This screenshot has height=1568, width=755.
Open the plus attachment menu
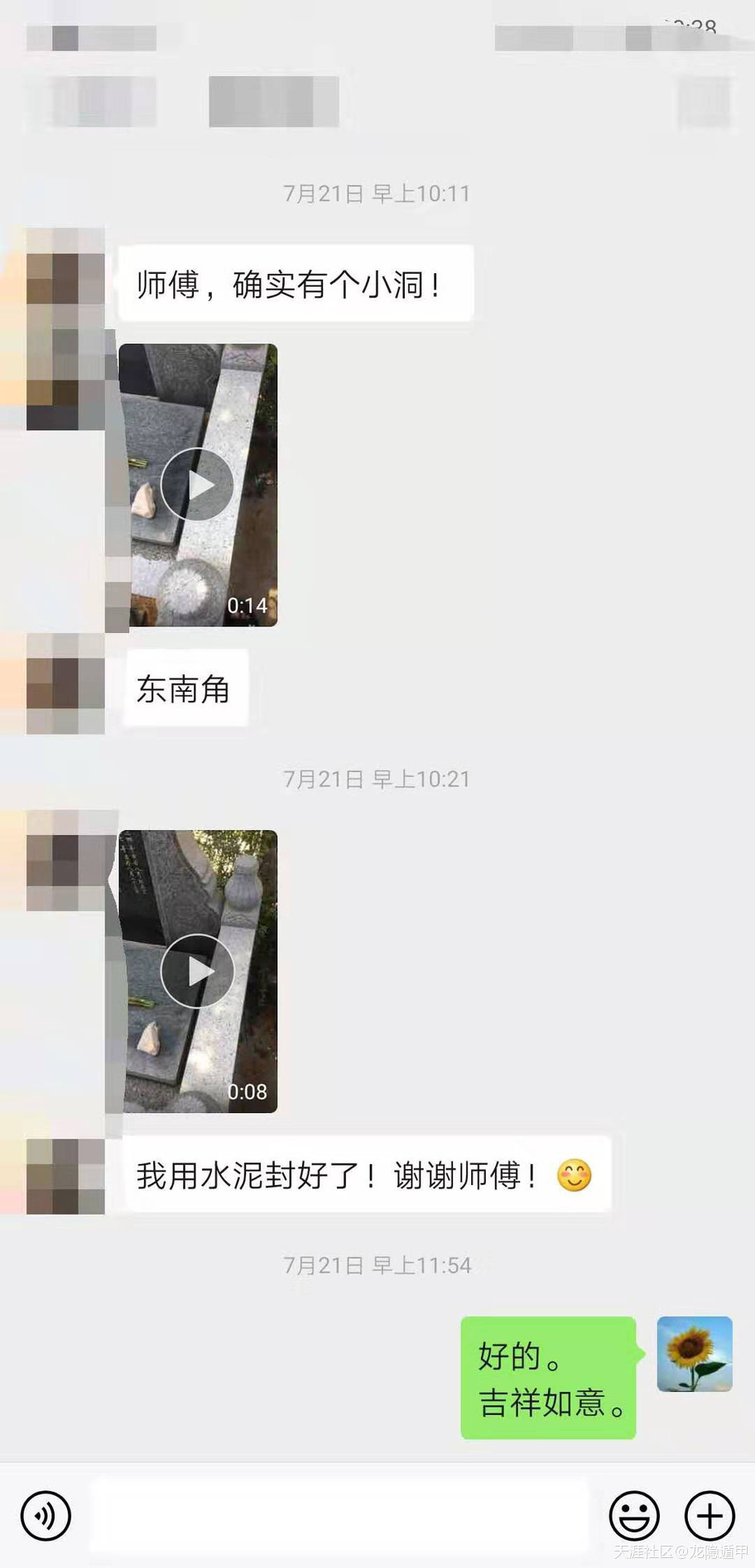tap(709, 1516)
